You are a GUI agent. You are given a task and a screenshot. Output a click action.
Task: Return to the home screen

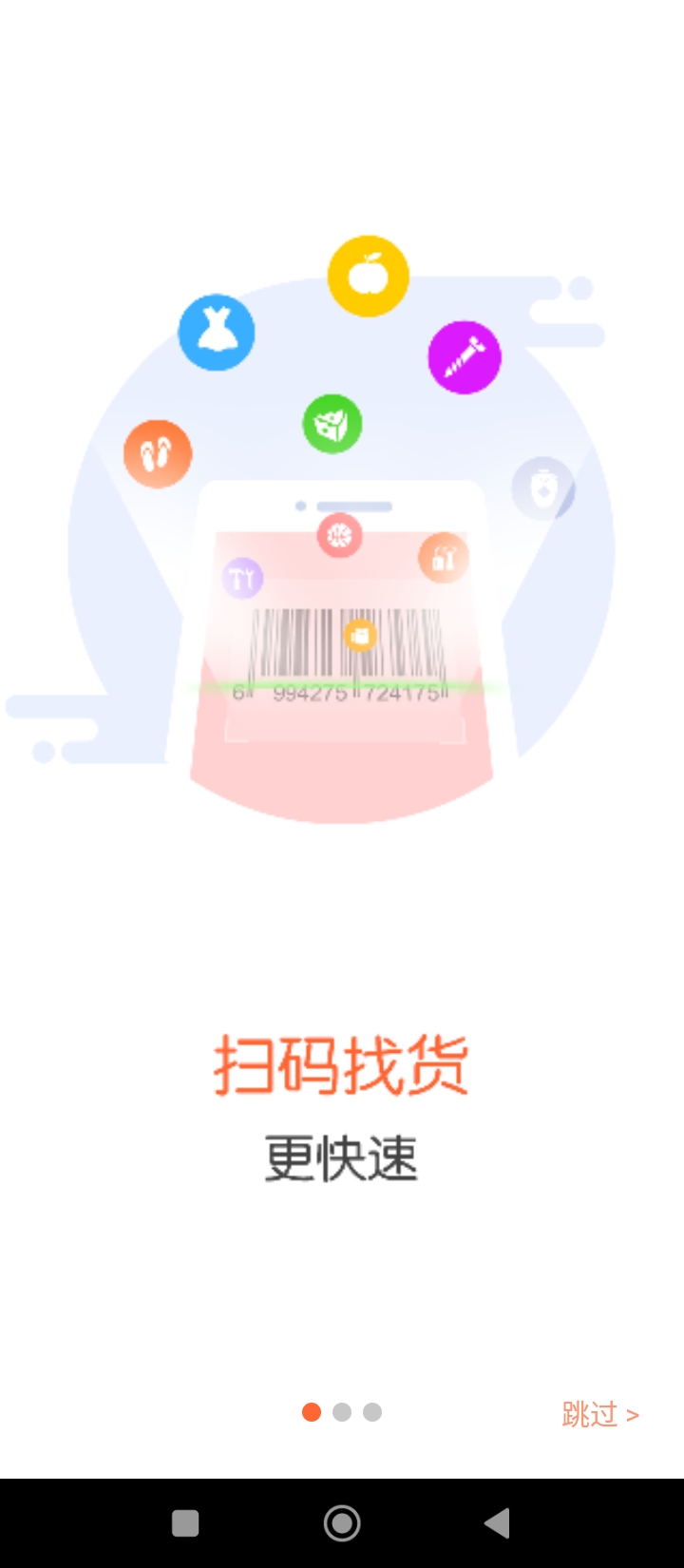(342, 1523)
